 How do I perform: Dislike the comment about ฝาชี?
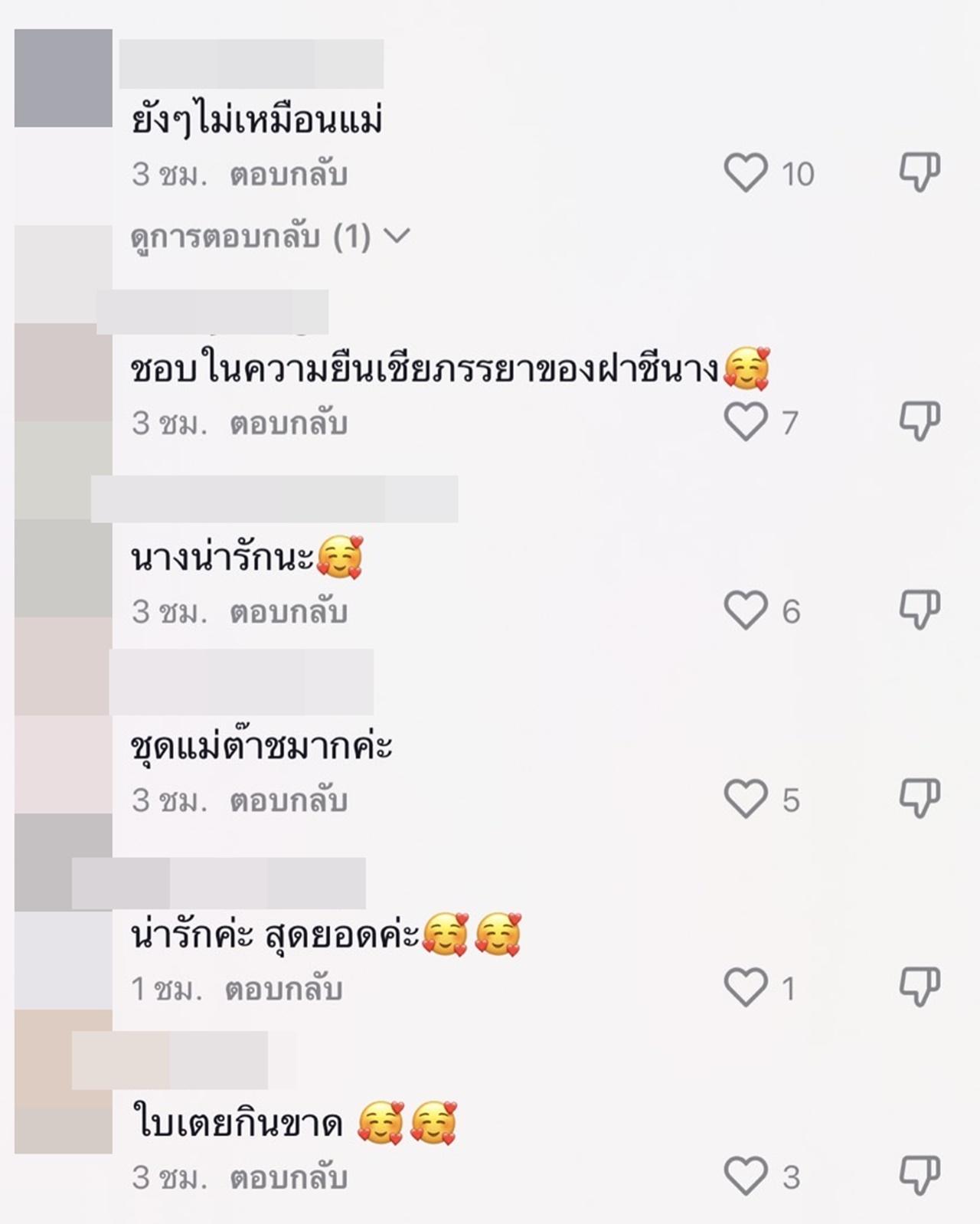click(x=919, y=422)
